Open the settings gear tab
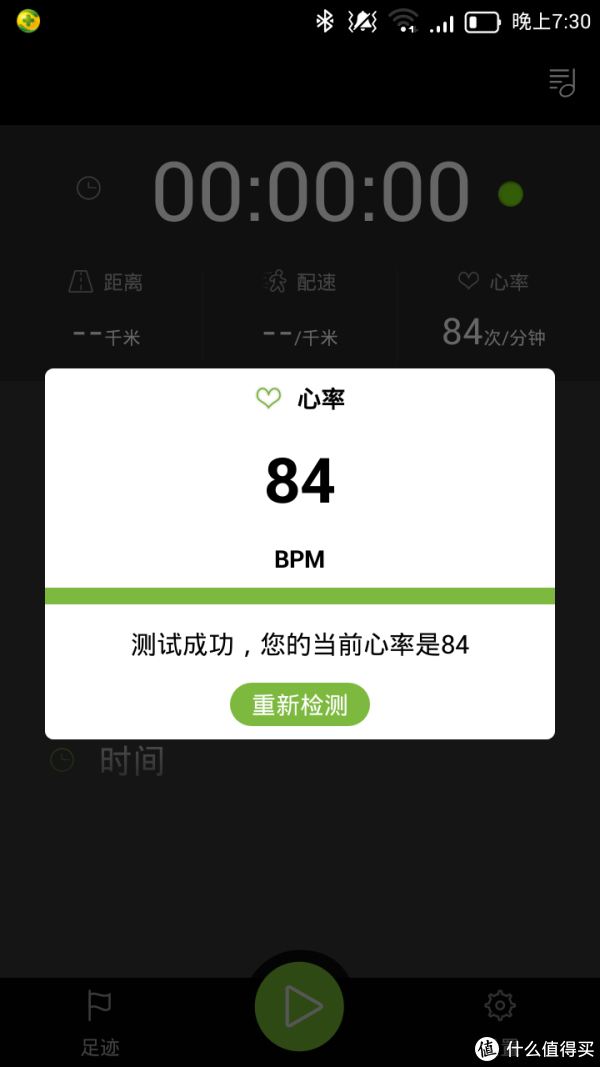 click(500, 1005)
